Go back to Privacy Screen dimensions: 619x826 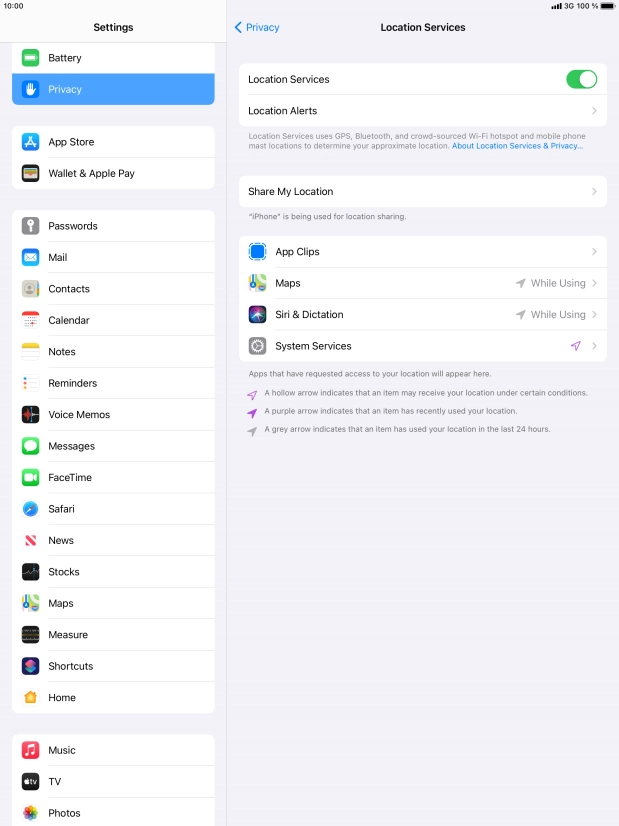pyautogui.click(x=257, y=28)
